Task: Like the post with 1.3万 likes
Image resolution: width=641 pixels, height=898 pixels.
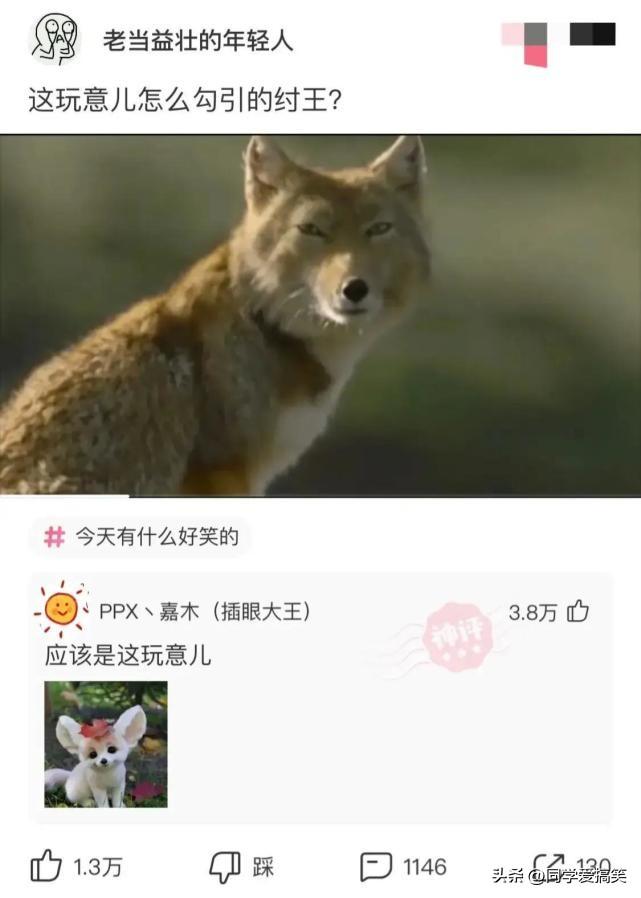Action: pos(46,866)
